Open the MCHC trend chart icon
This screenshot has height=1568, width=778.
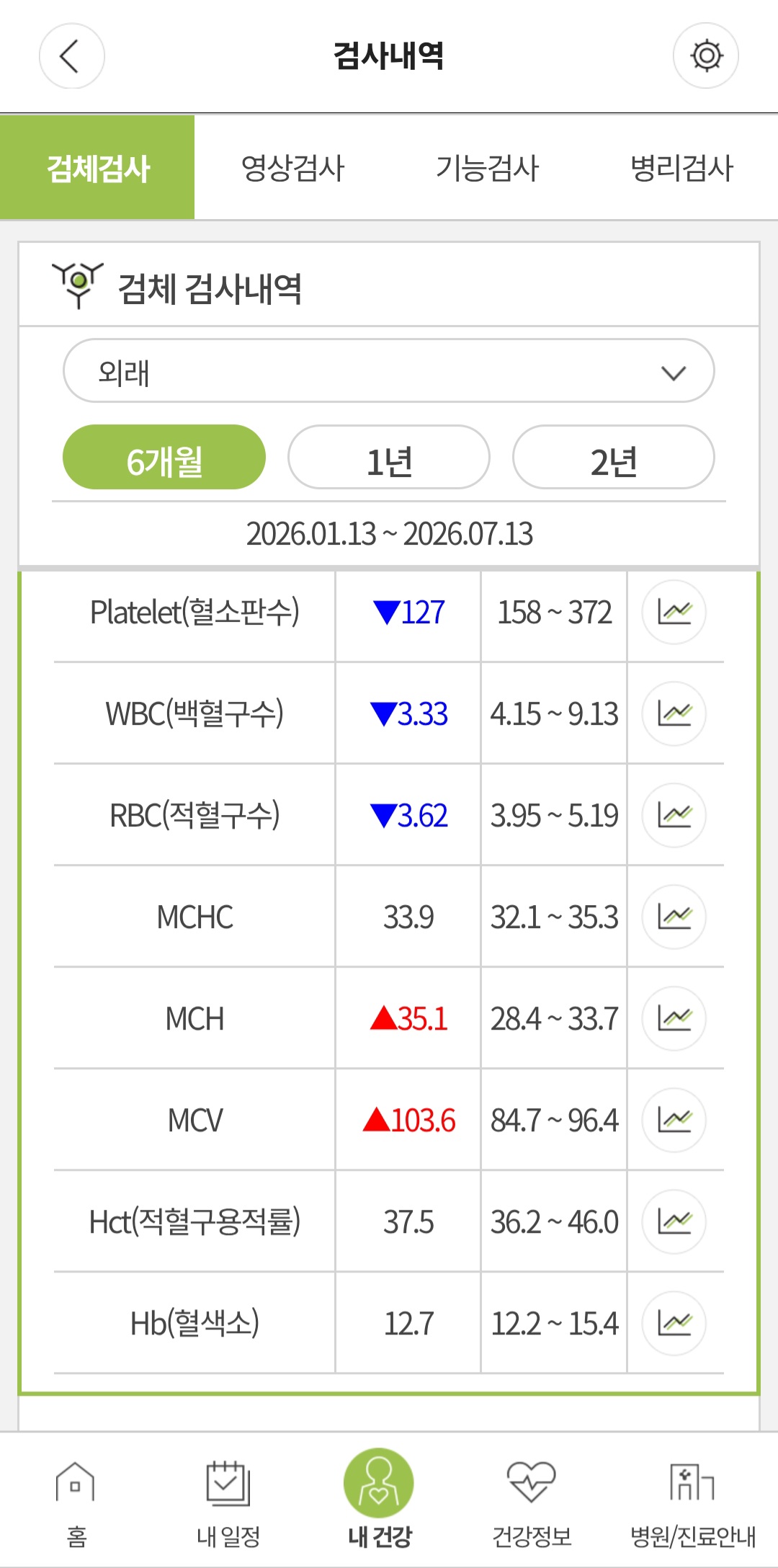coord(674,917)
